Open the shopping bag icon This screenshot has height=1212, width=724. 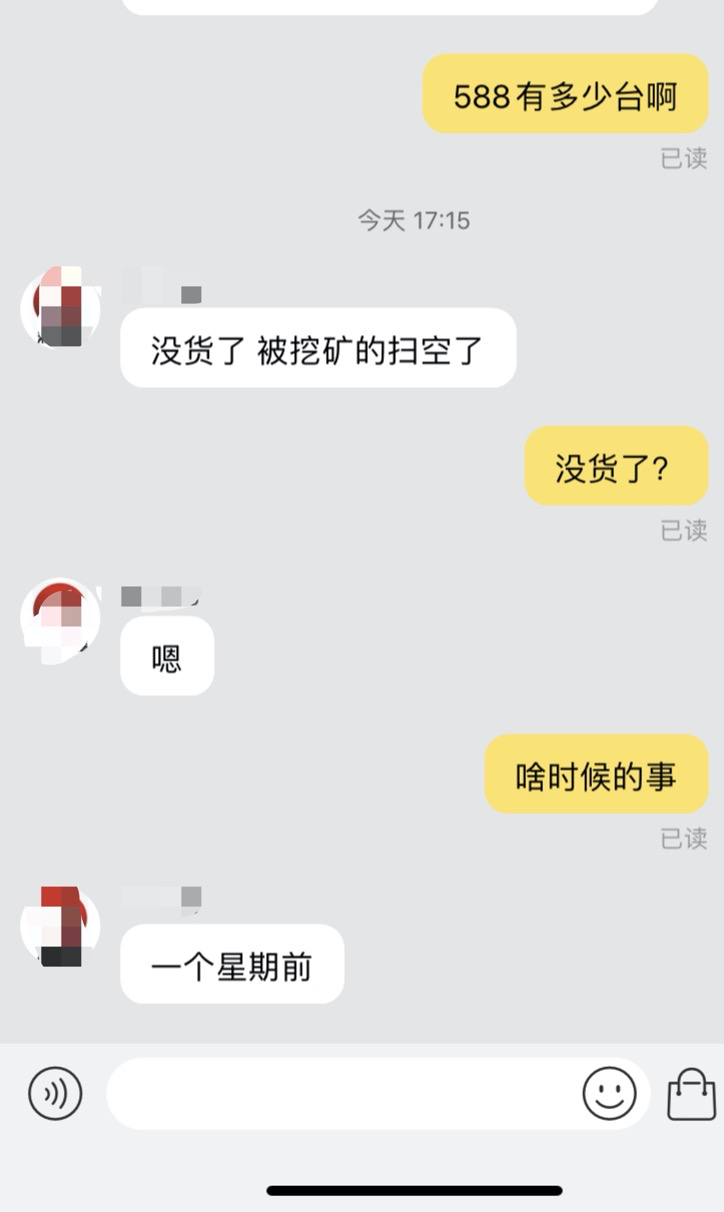(691, 1094)
